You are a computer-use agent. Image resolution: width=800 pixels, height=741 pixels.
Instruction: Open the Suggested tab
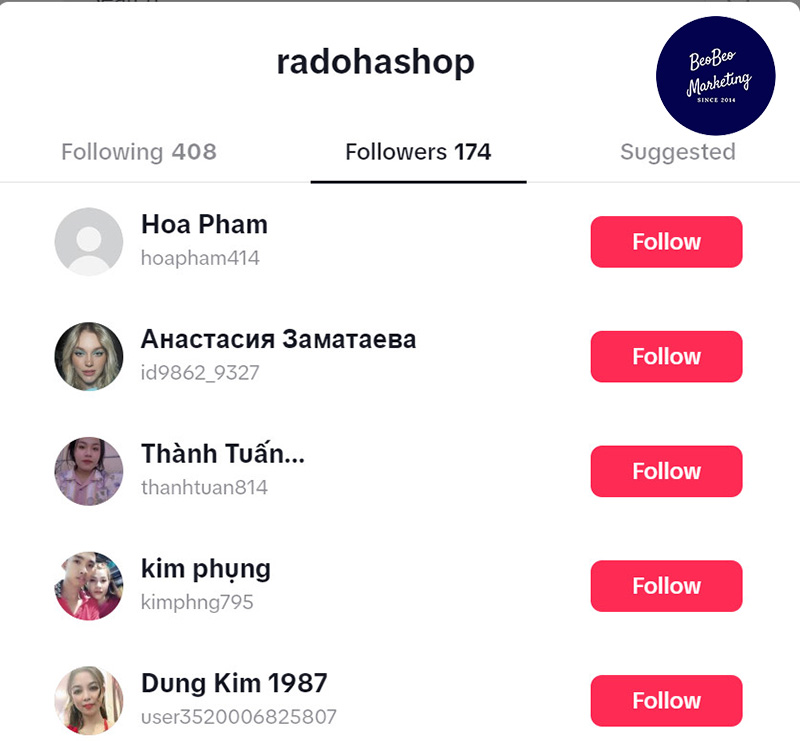[x=677, y=152]
